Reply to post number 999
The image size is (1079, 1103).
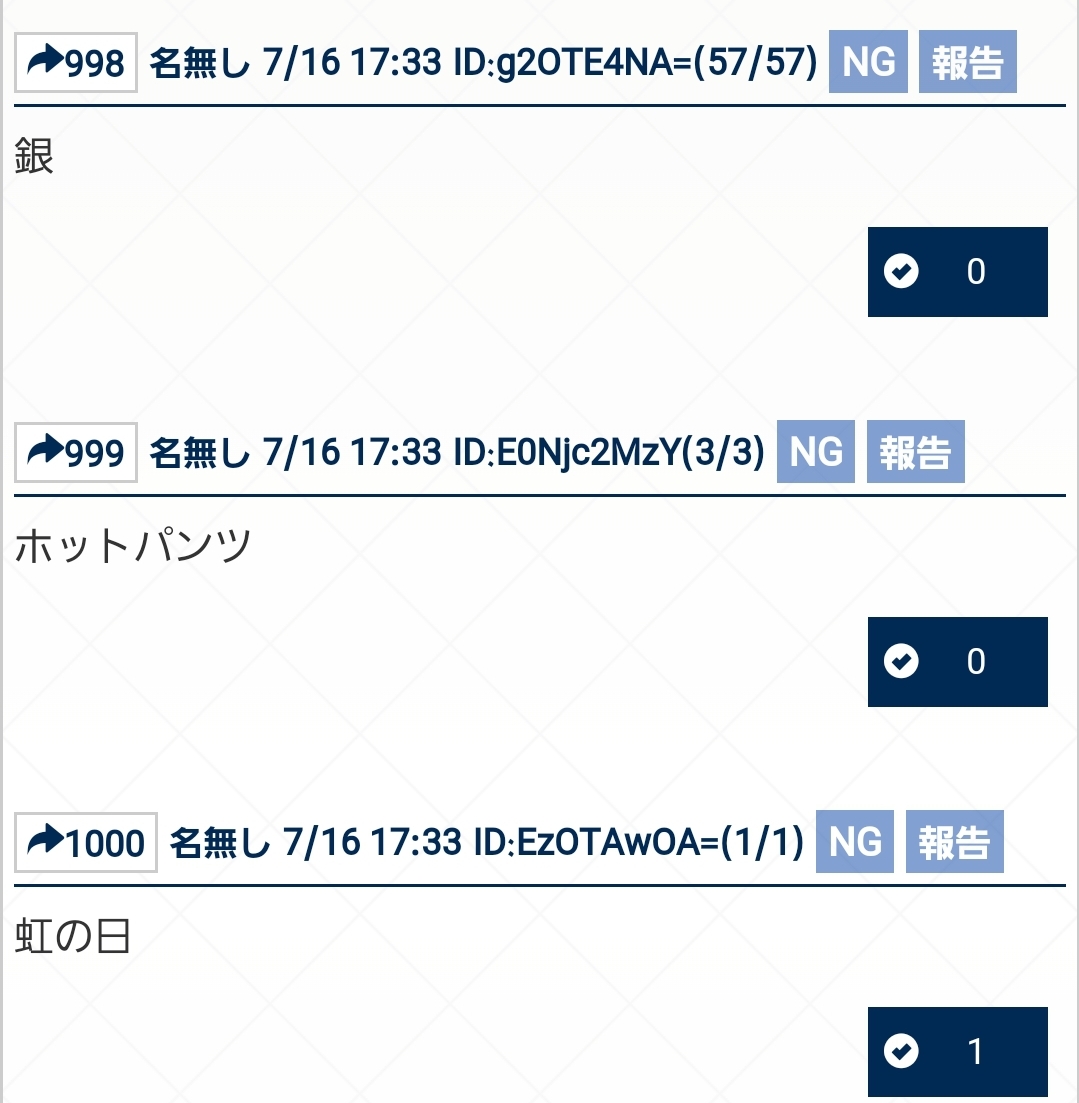(x=76, y=453)
